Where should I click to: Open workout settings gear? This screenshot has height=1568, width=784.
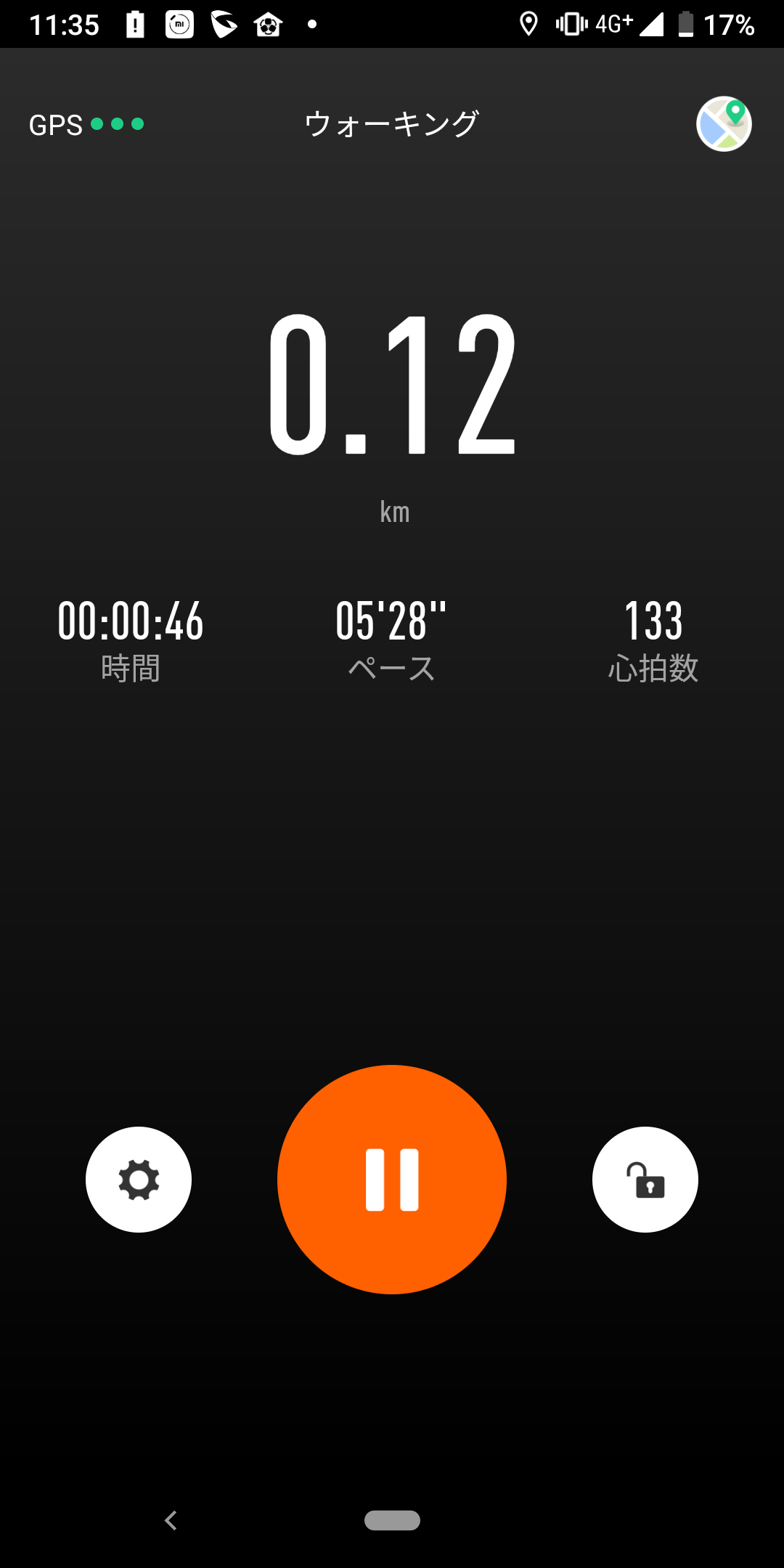click(x=139, y=1180)
